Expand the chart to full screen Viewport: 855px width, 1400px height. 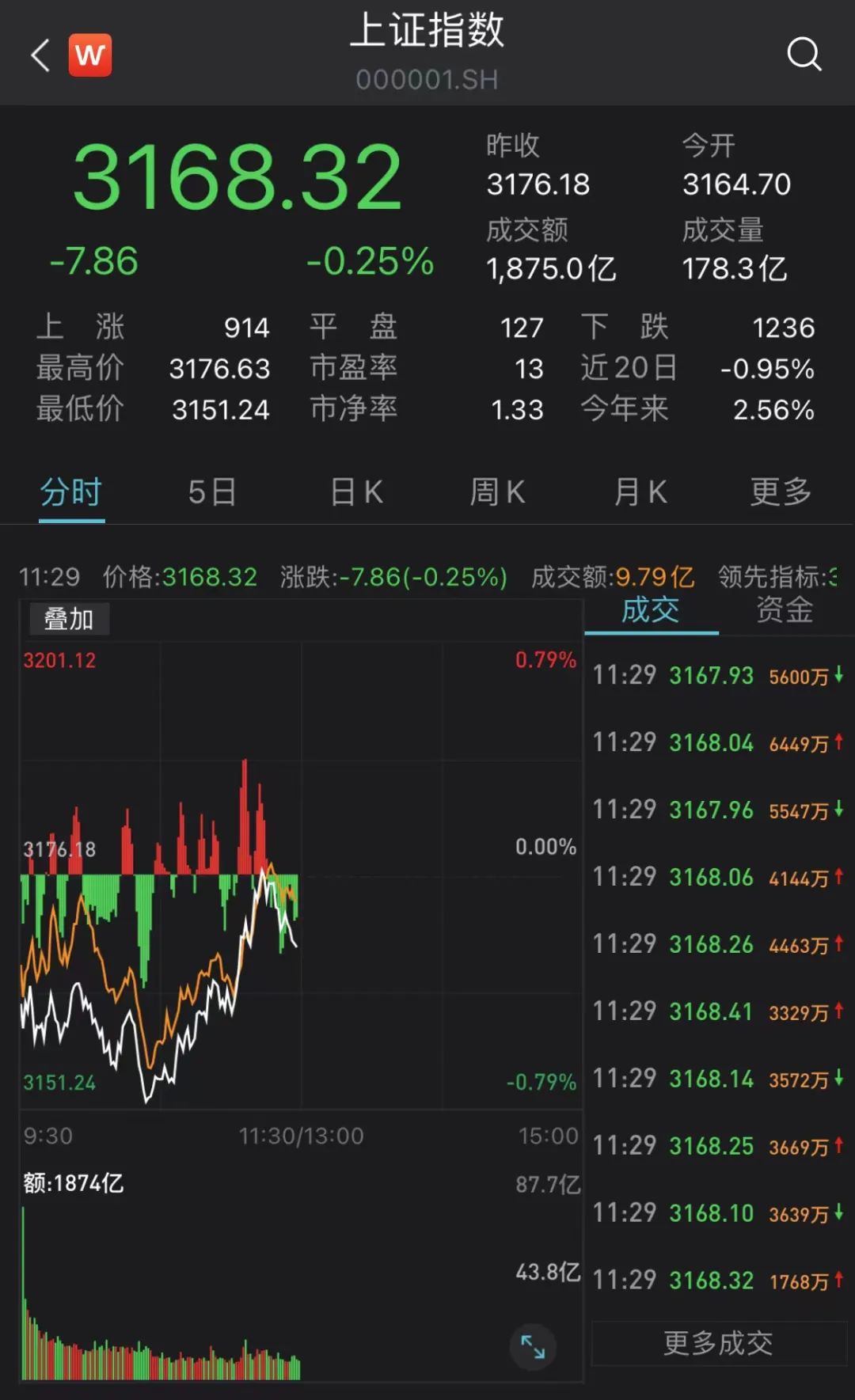[533, 1347]
